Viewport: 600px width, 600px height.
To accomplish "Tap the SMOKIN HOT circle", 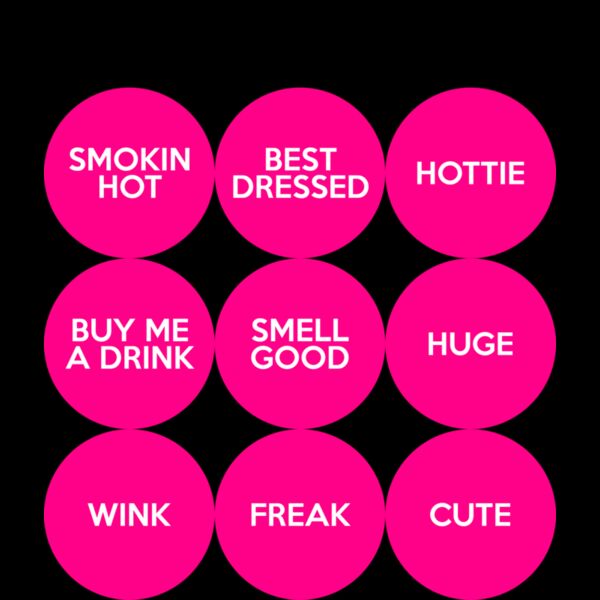I will click(129, 173).
